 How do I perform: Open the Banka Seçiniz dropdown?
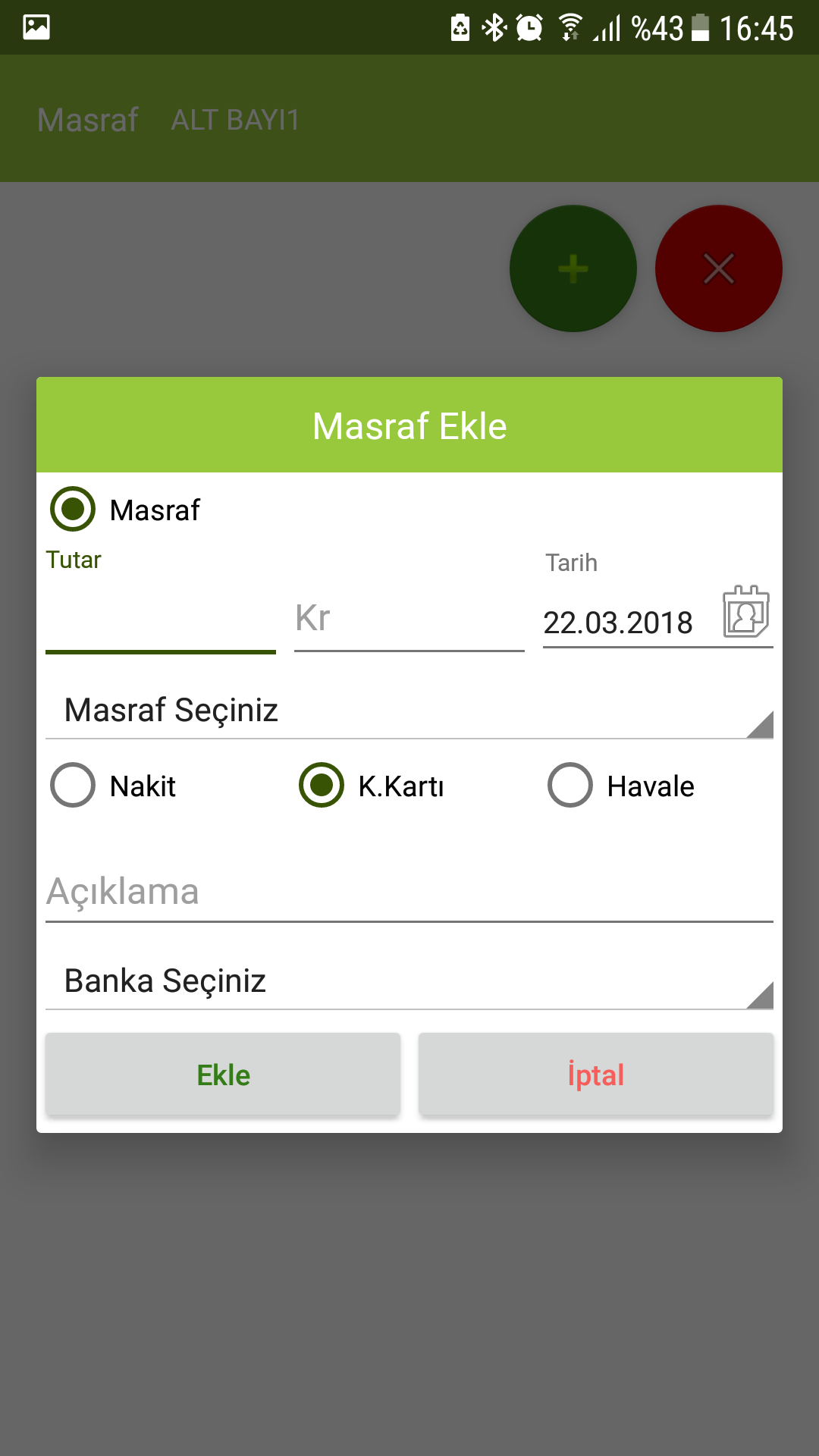409,981
